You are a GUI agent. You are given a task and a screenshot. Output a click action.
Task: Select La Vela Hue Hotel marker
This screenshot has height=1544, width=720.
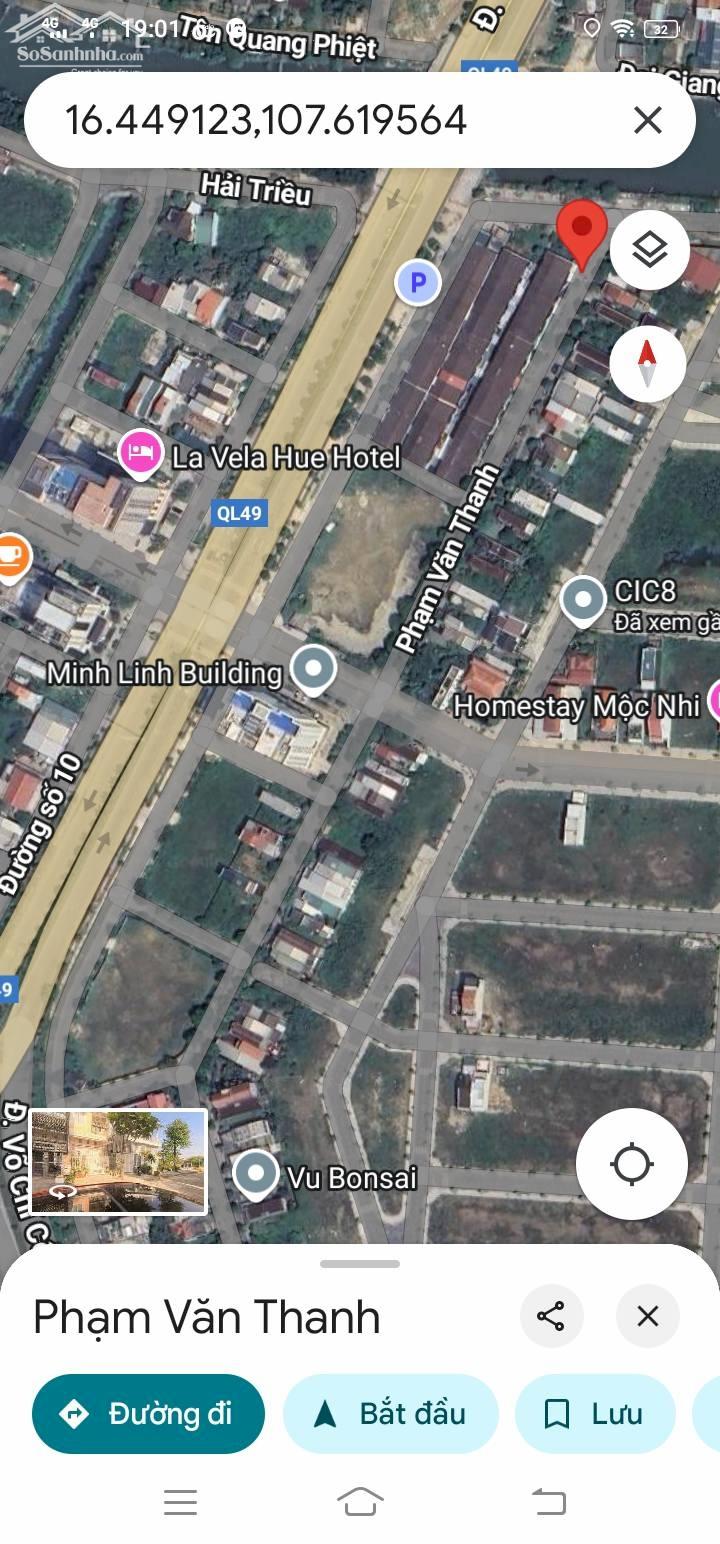click(141, 454)
